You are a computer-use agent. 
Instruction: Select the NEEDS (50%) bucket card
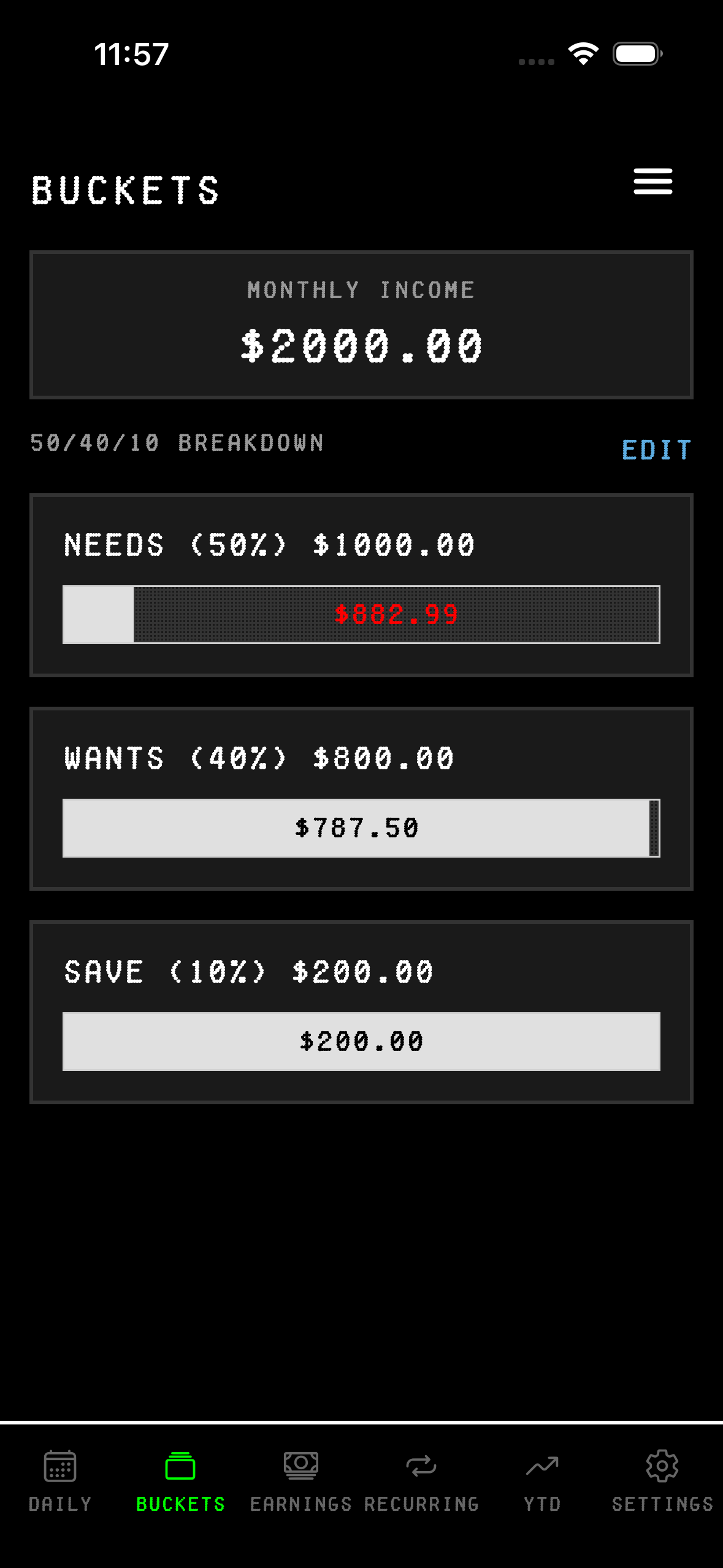pyautogui.click(x=361, y=583)
